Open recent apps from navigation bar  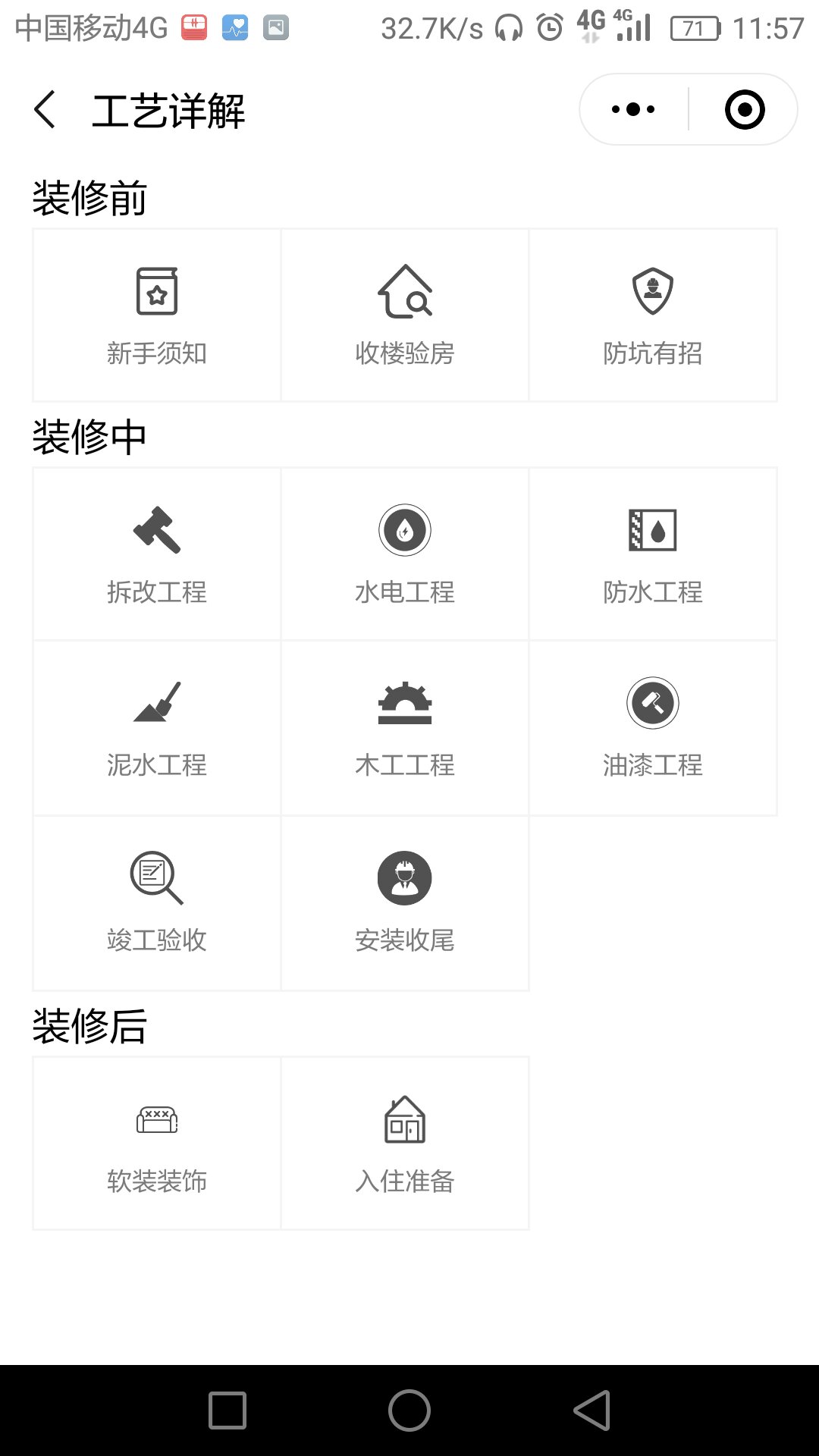(227, 1410)
